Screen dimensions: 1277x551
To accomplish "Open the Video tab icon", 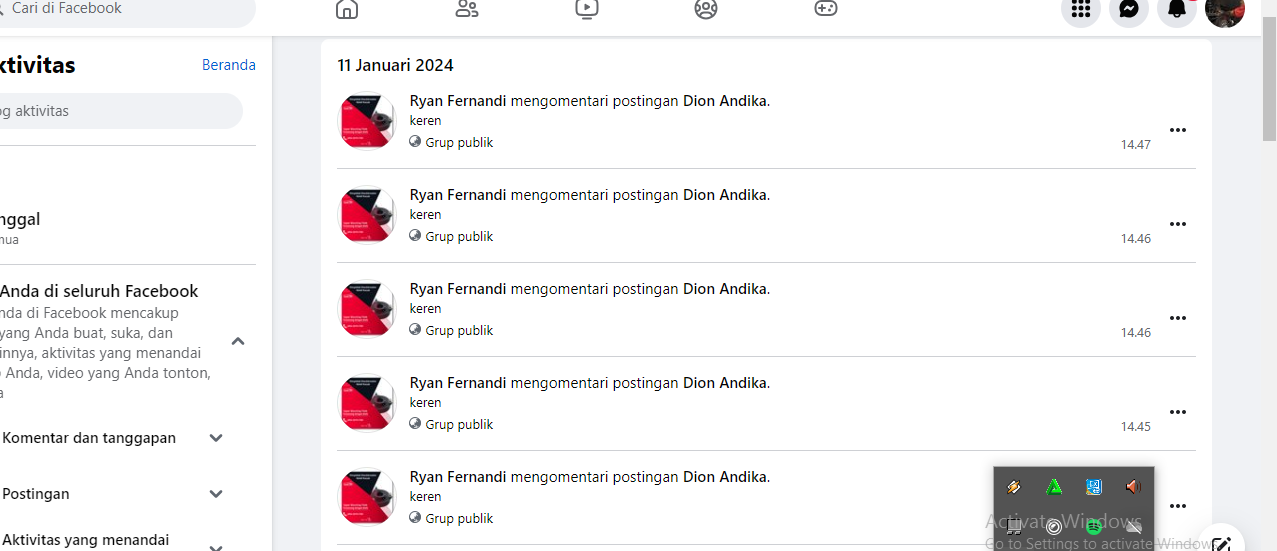I will (586, 9).
